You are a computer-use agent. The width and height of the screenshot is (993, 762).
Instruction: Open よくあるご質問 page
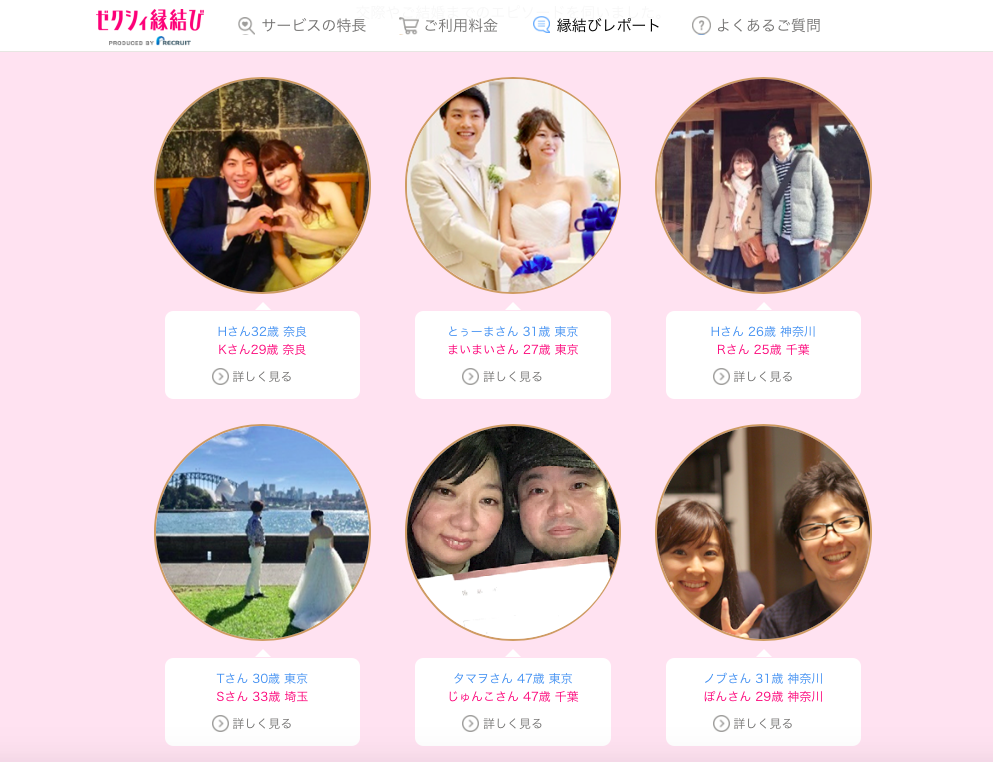tap(756, 26)
